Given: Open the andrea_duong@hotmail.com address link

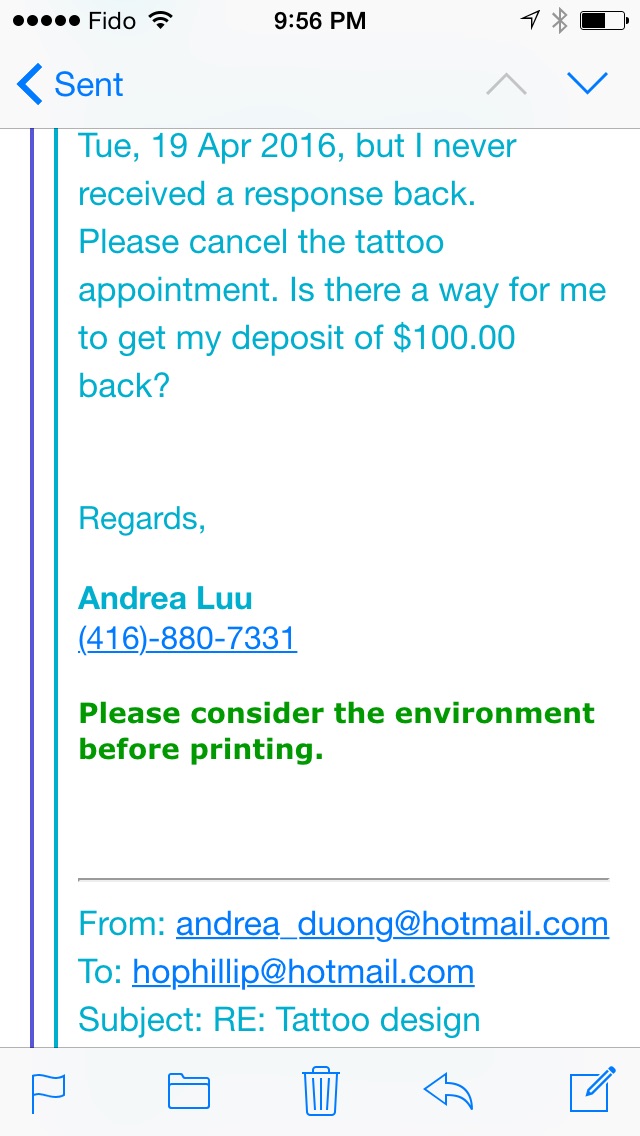Looking at the screenshot, I should point(392,923).
